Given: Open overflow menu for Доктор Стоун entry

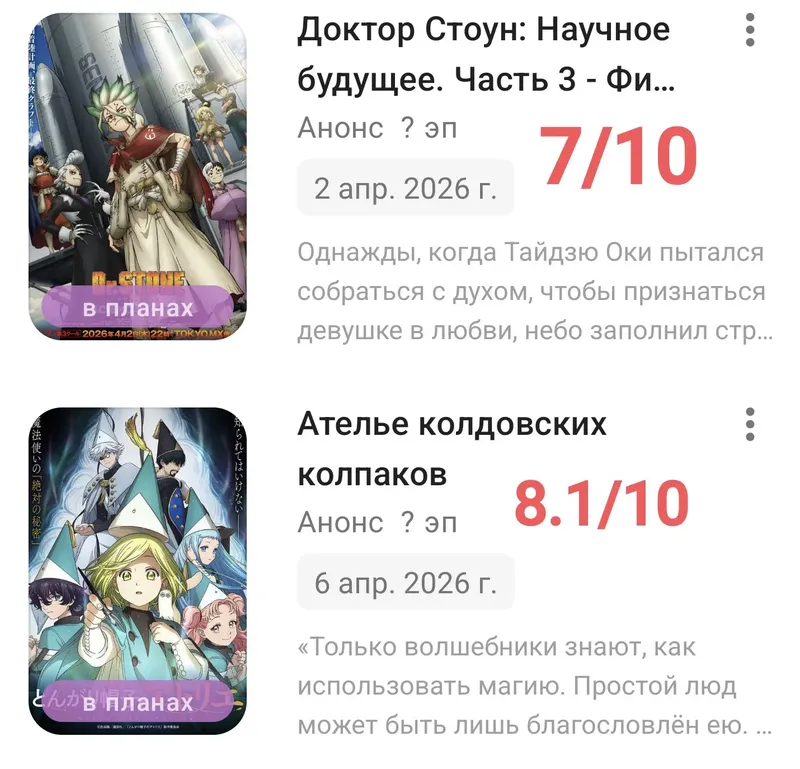Looking at the screenshot, I should tap(750, 30).
